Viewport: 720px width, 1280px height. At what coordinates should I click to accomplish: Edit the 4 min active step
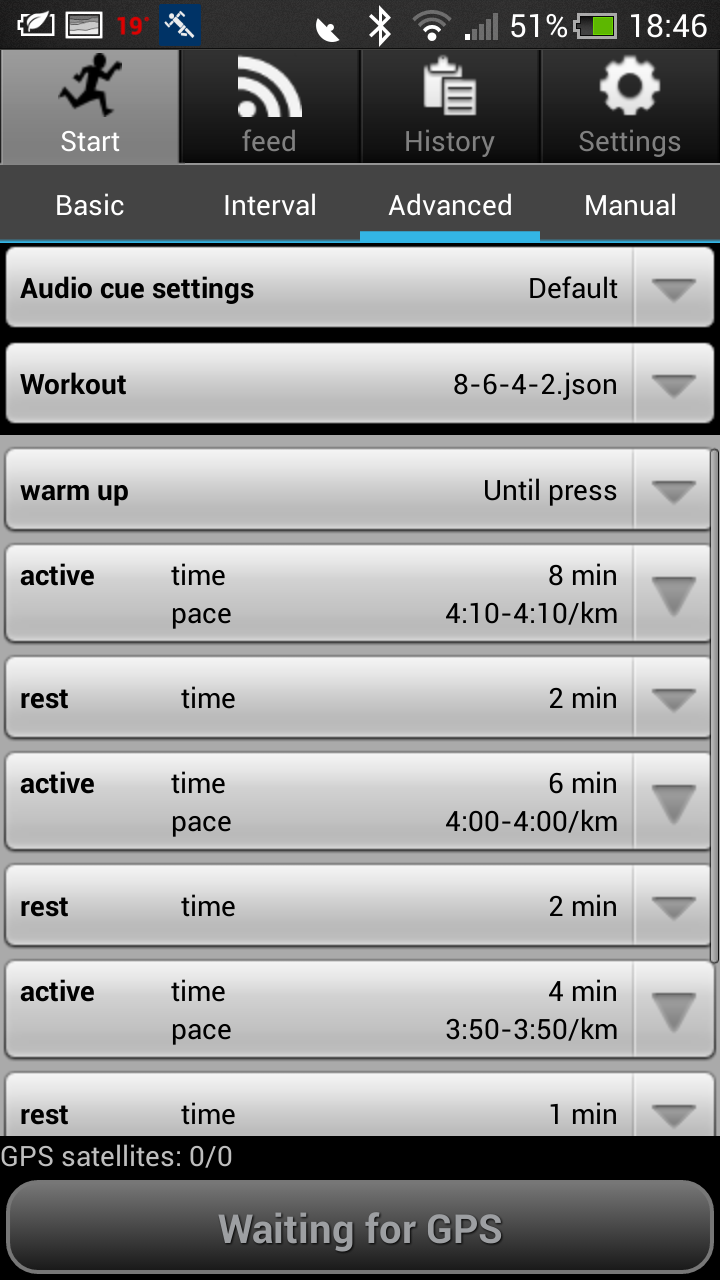click(360, 1010)
